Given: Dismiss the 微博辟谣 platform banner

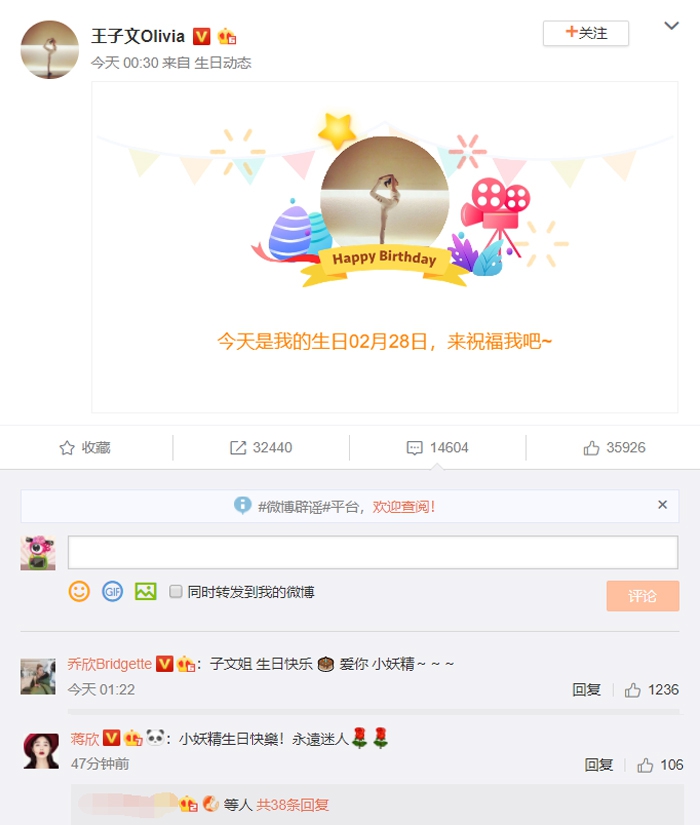Looking at the screenshot, I should (662, 505).
